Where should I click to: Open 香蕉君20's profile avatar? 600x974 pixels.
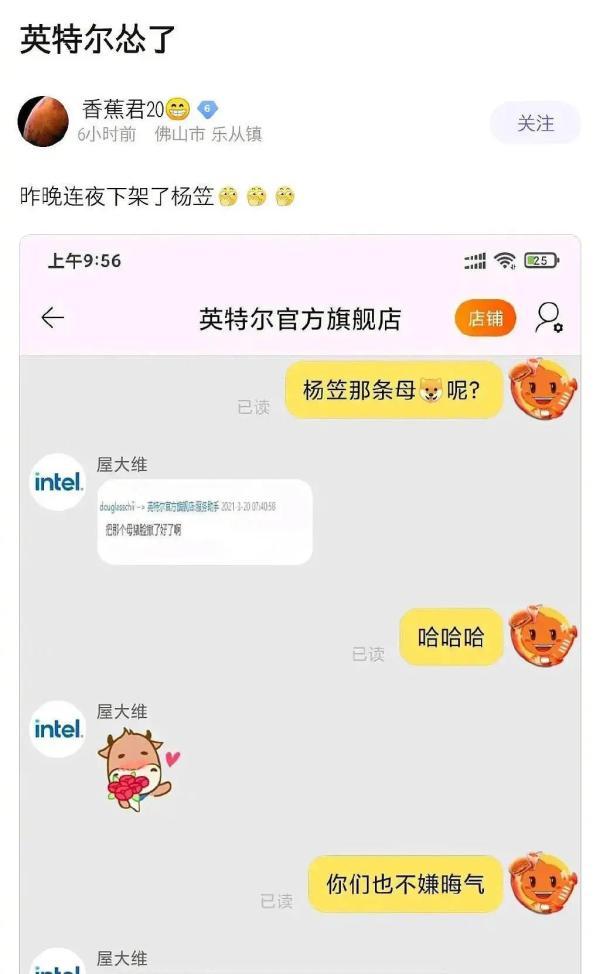tap(43, 122)
